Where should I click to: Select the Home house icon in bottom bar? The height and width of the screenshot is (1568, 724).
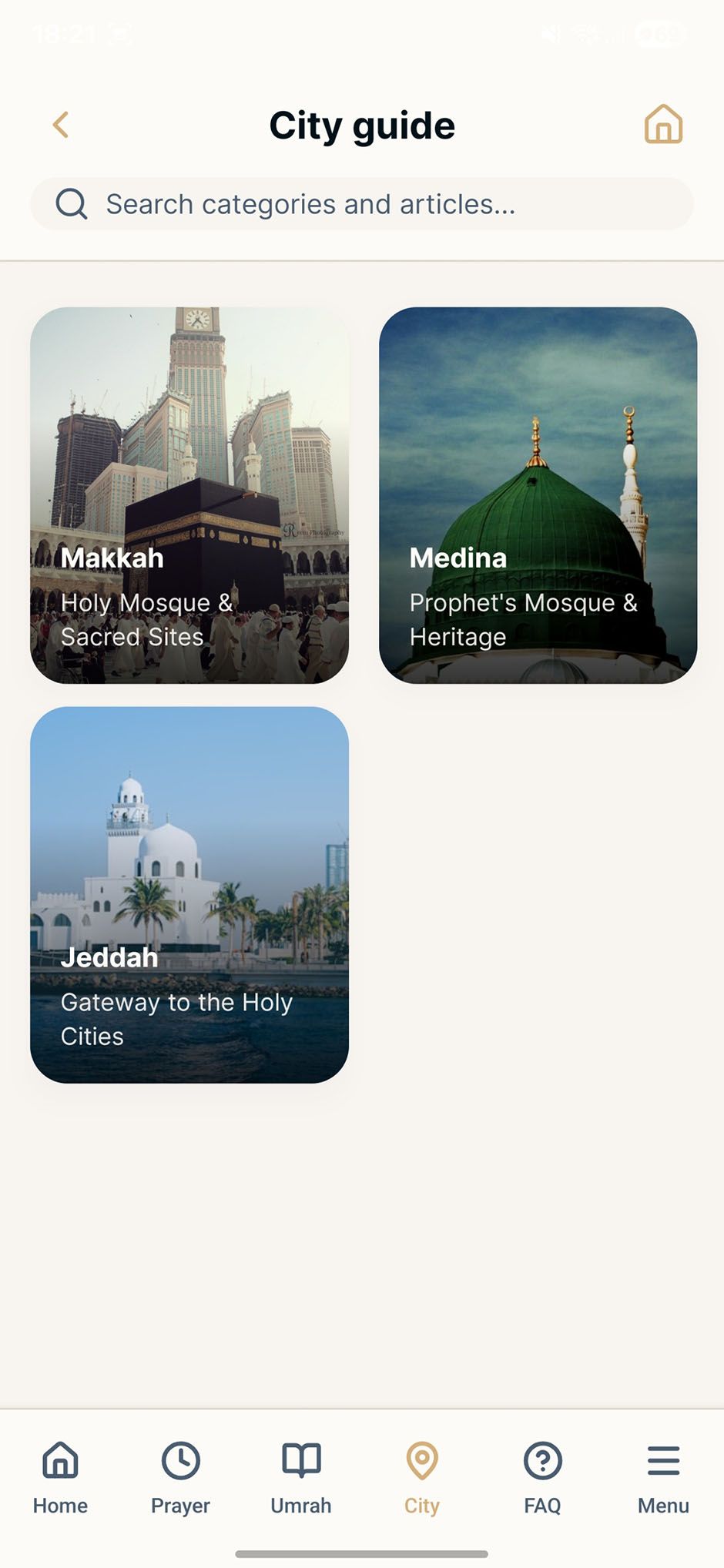pyautogui.click(x=60, y=1460)
